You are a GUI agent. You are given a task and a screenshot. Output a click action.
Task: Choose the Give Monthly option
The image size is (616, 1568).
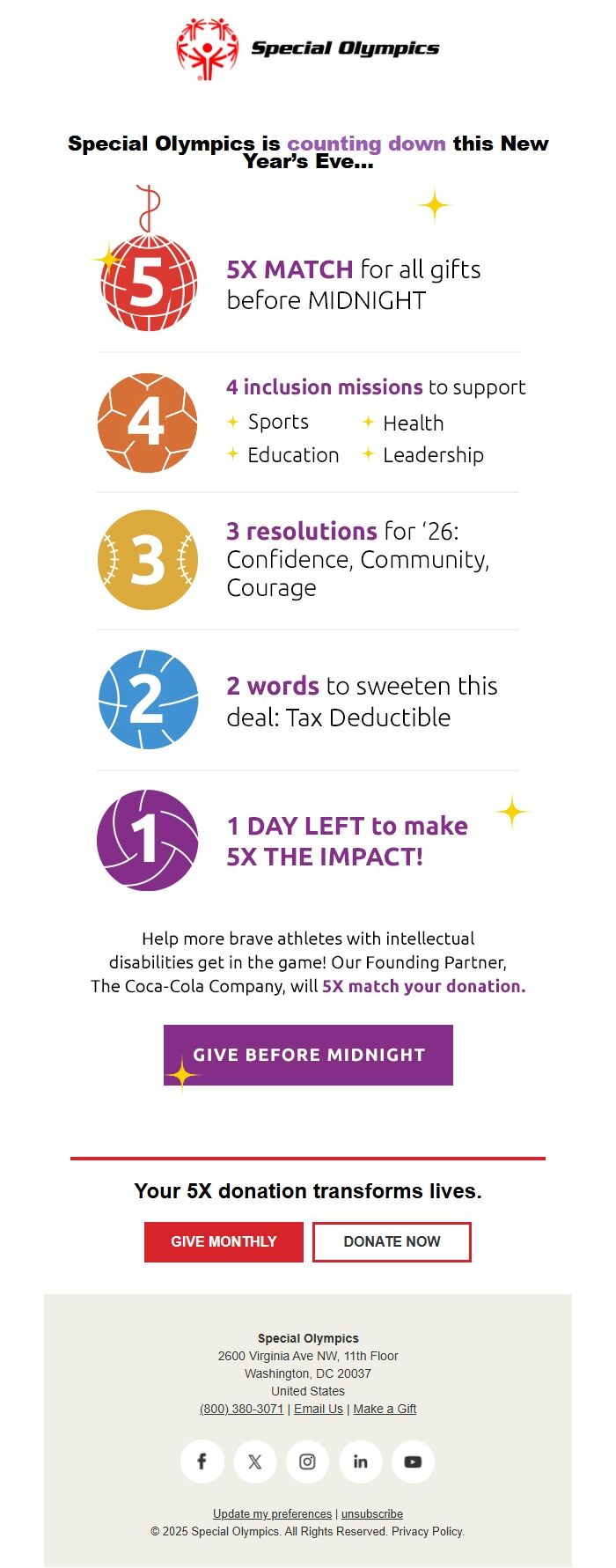pyautogui.click(x=224, y=1241)
